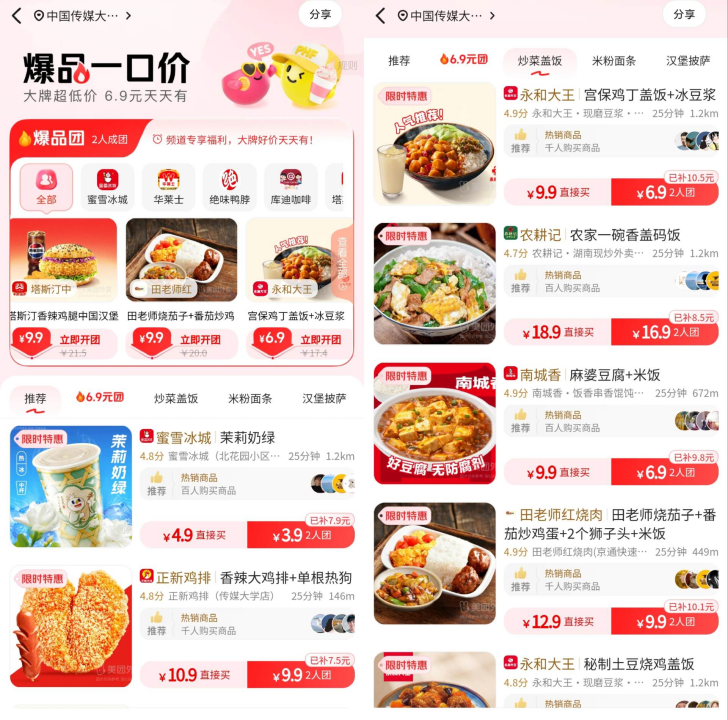Join 2人团 for 农家一碗香盖码饭 at ¥16.9
Viewport: 728px width, 720px height.
tap(664, 332)
